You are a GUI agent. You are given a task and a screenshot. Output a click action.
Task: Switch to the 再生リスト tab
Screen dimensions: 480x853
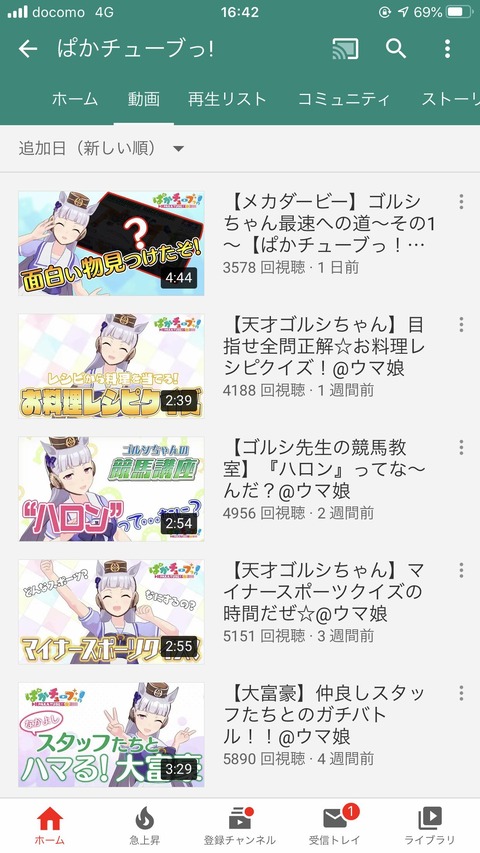click(x=227, y=99)
